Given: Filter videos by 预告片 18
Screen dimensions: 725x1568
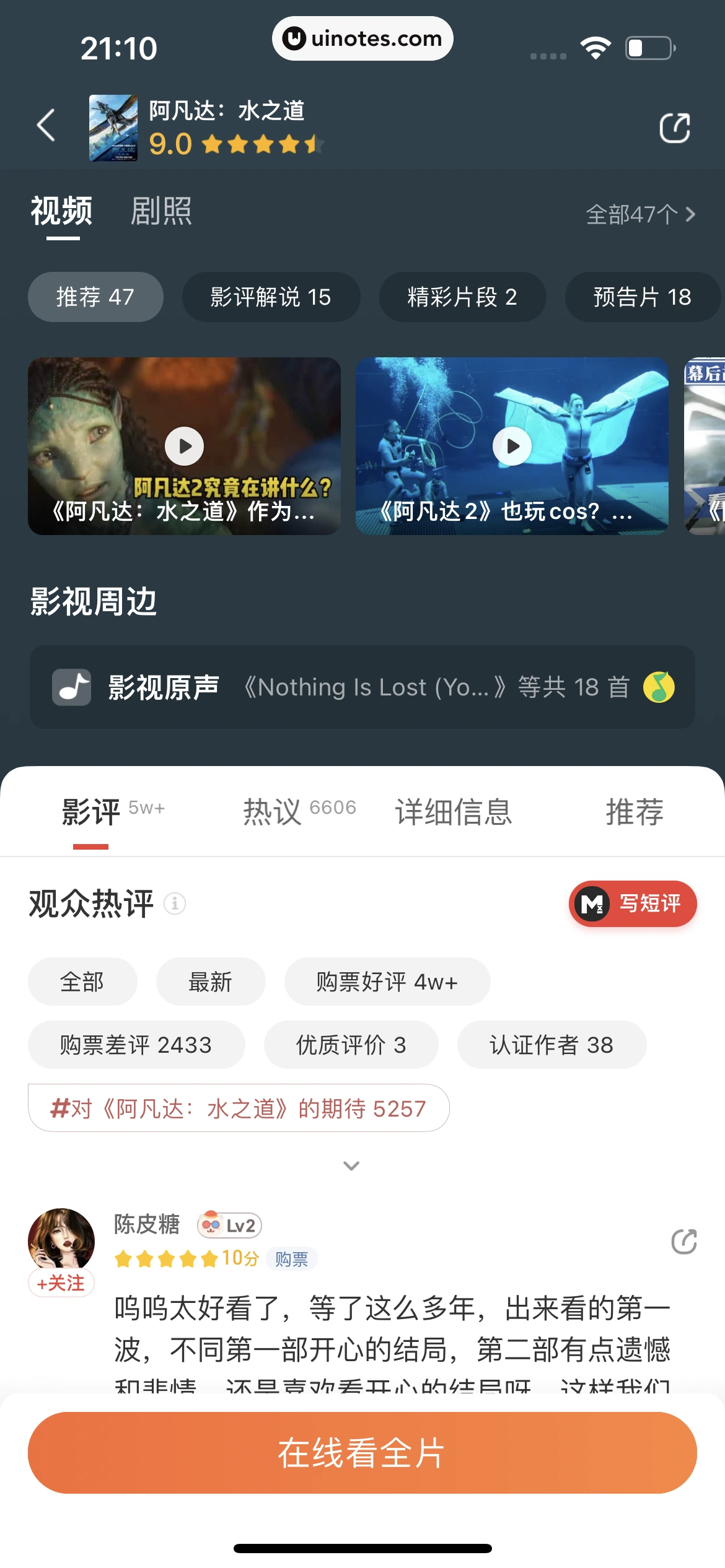Looking at the screenshot, I should pos(642,297).
